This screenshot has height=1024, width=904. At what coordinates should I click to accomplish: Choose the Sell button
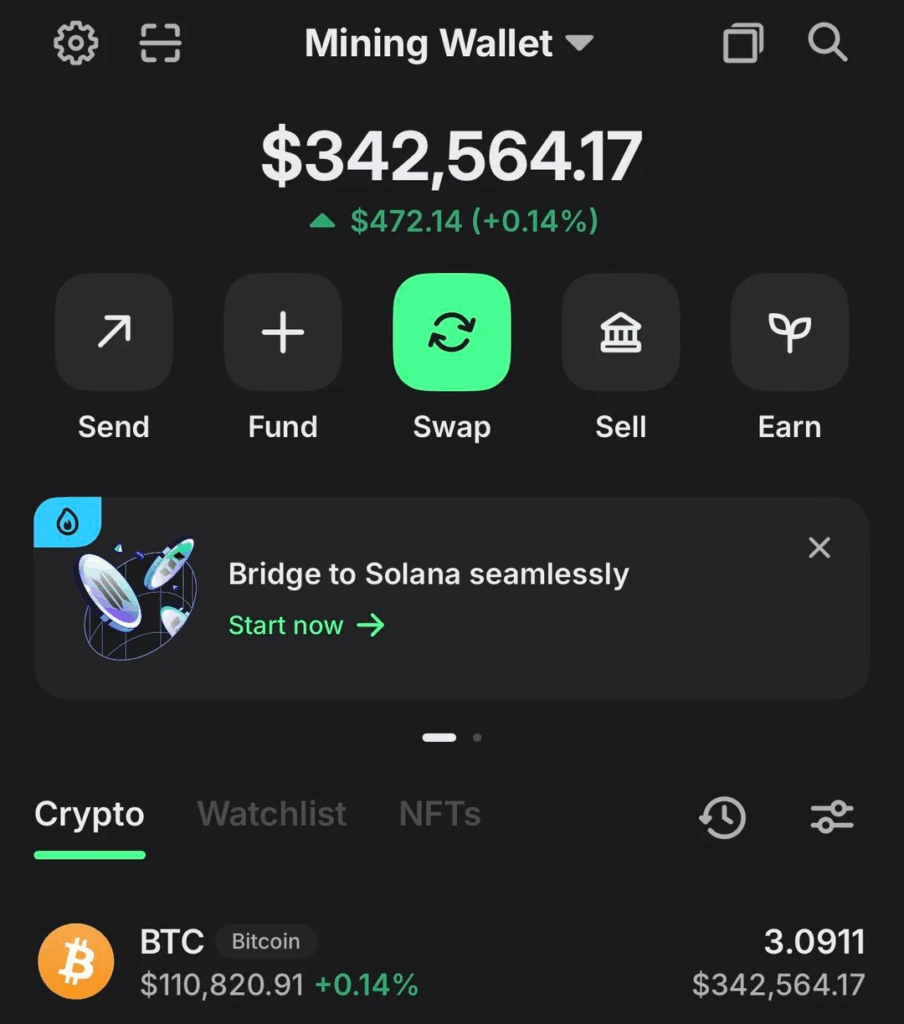[621, 332]
